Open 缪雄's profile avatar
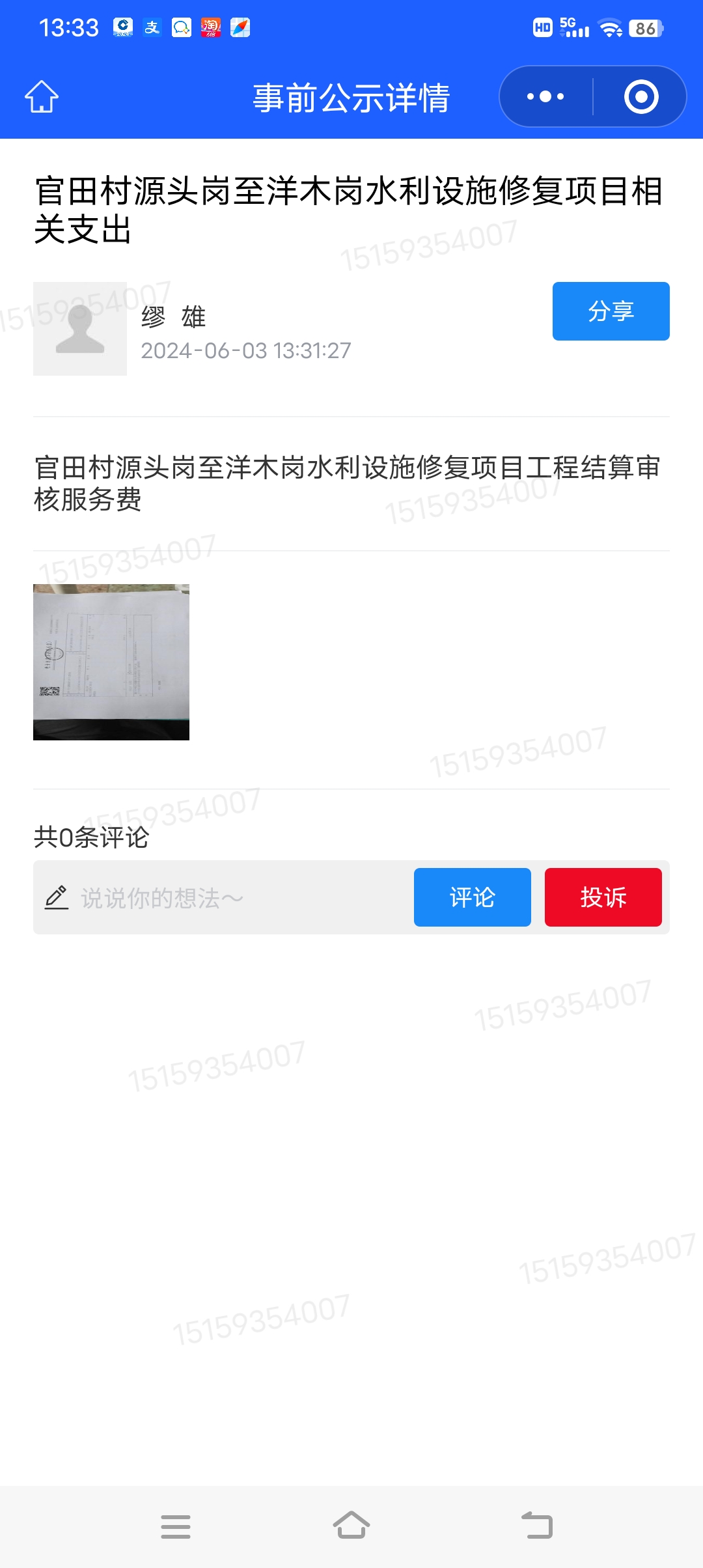 [80, 329]
